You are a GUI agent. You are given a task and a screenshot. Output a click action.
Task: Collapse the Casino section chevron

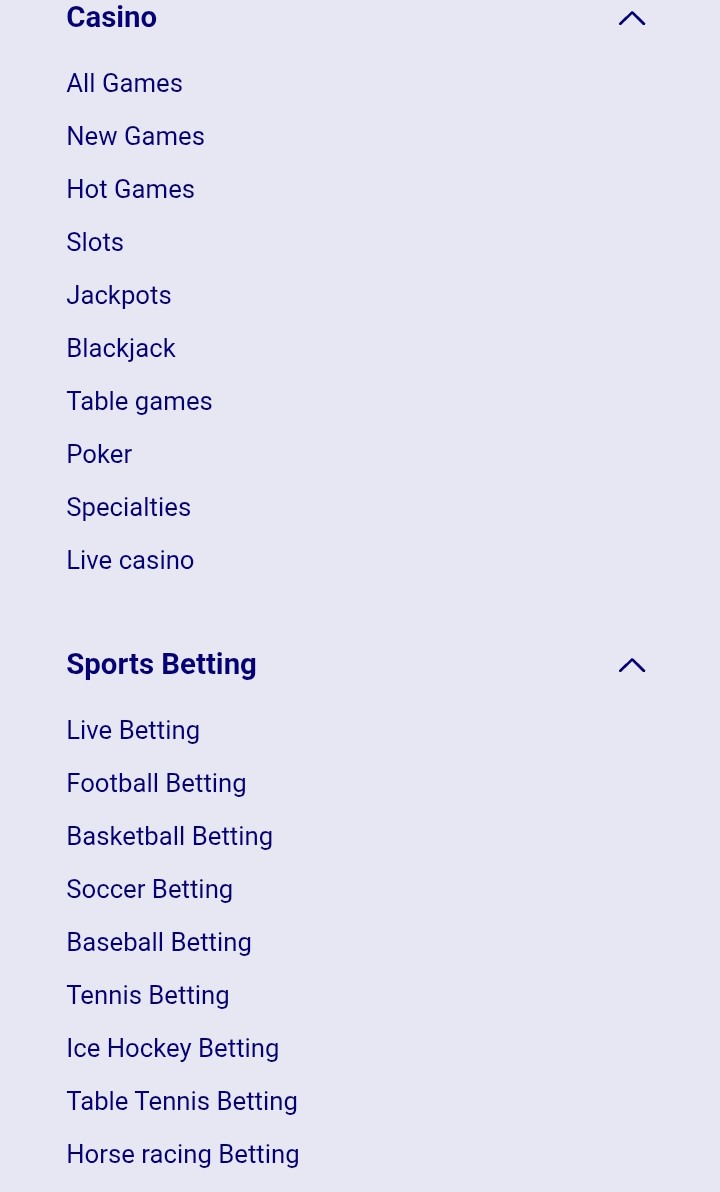pyautogui.click(x=632, y=18)
